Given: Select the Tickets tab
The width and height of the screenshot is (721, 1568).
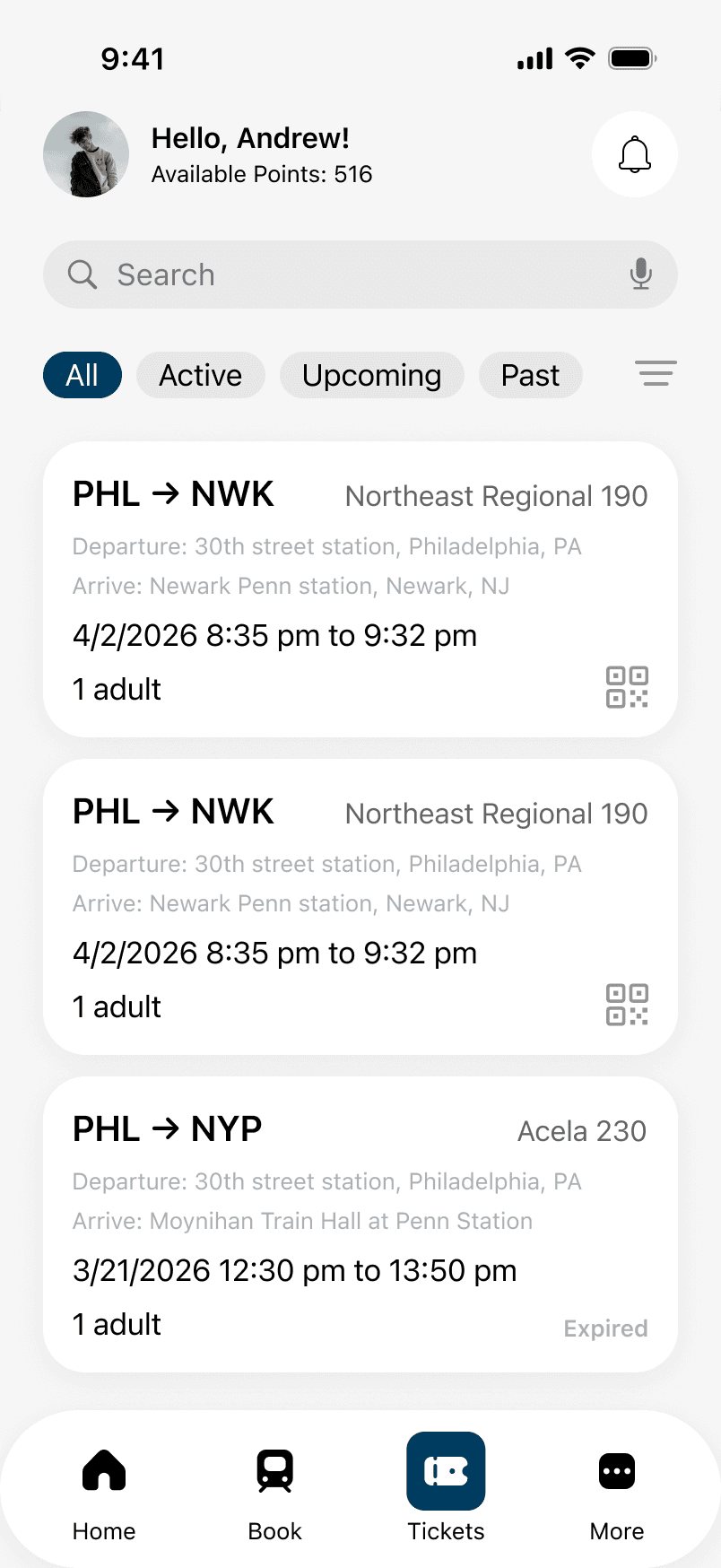Looking at the screenshot, I should (446, 1489).
